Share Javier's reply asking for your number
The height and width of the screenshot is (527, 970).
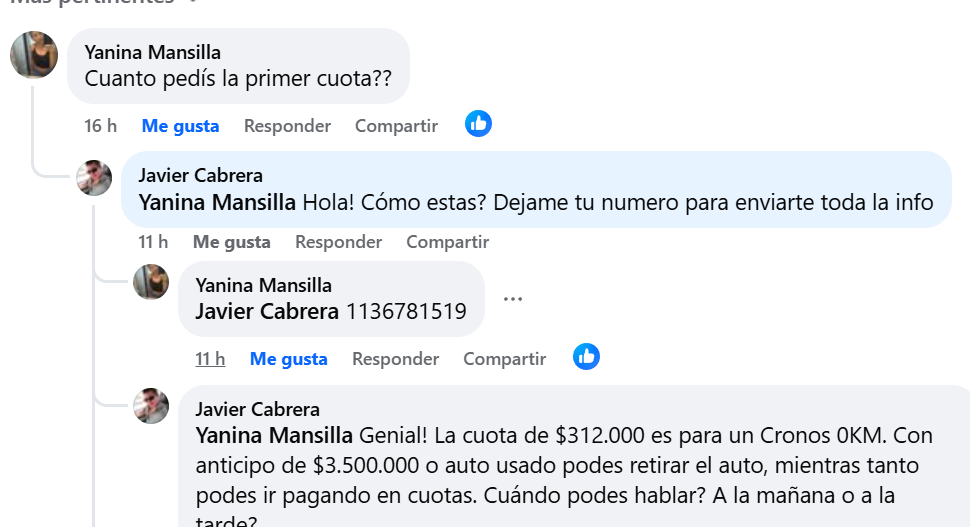pos(447,242)
